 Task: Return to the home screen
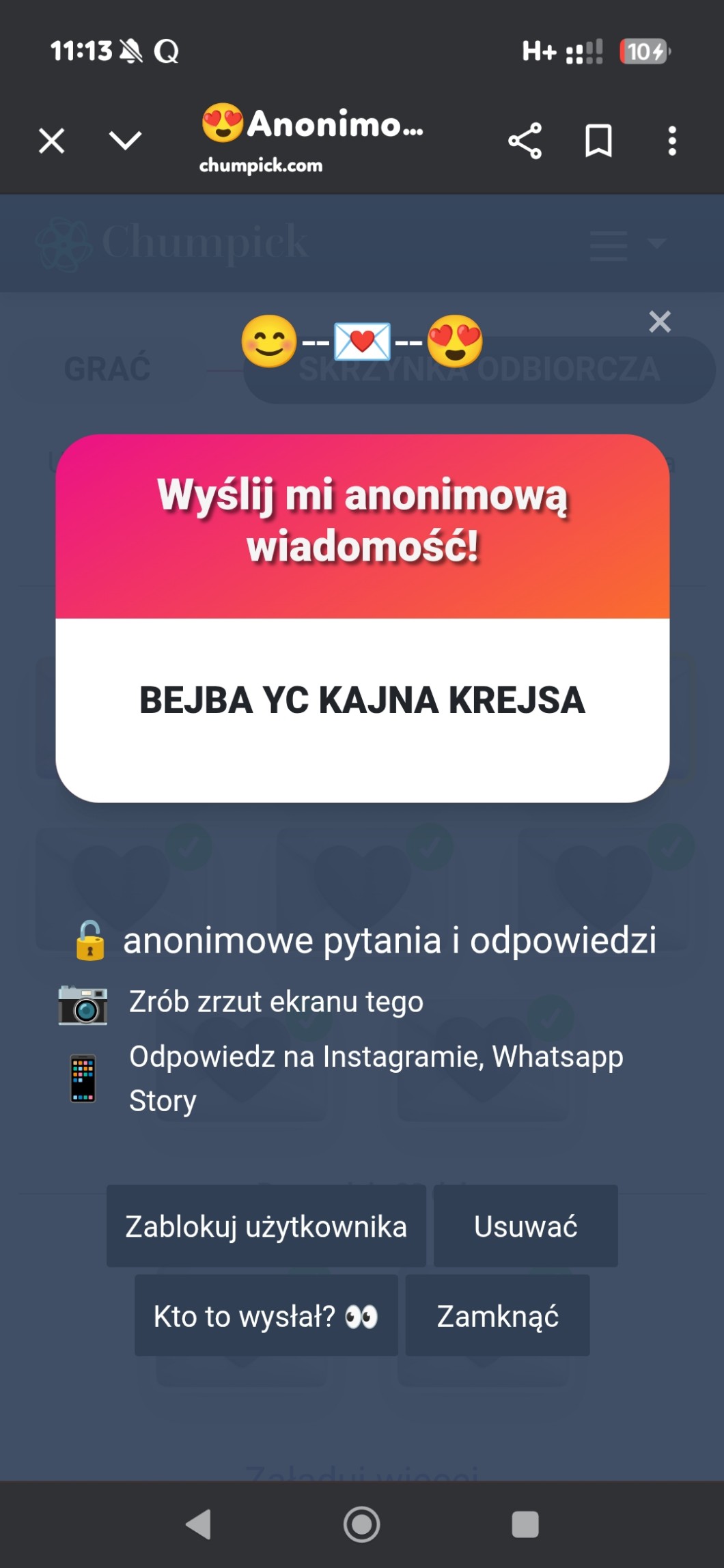click(x=361, y=1524)
